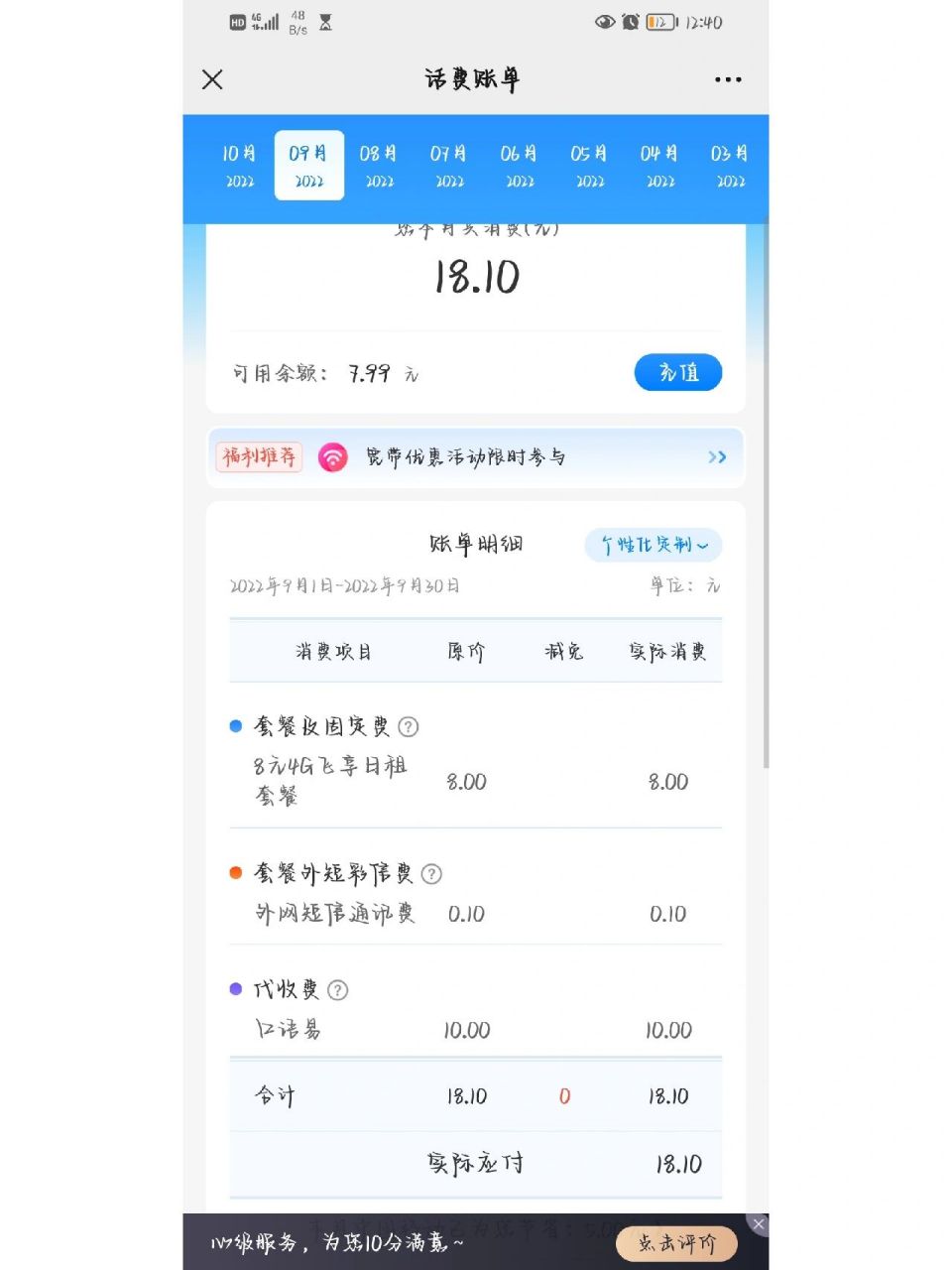Screen dimensions: 952x1270
Task: View the 06月 2022 bill
Action: (x=519, y=166)
